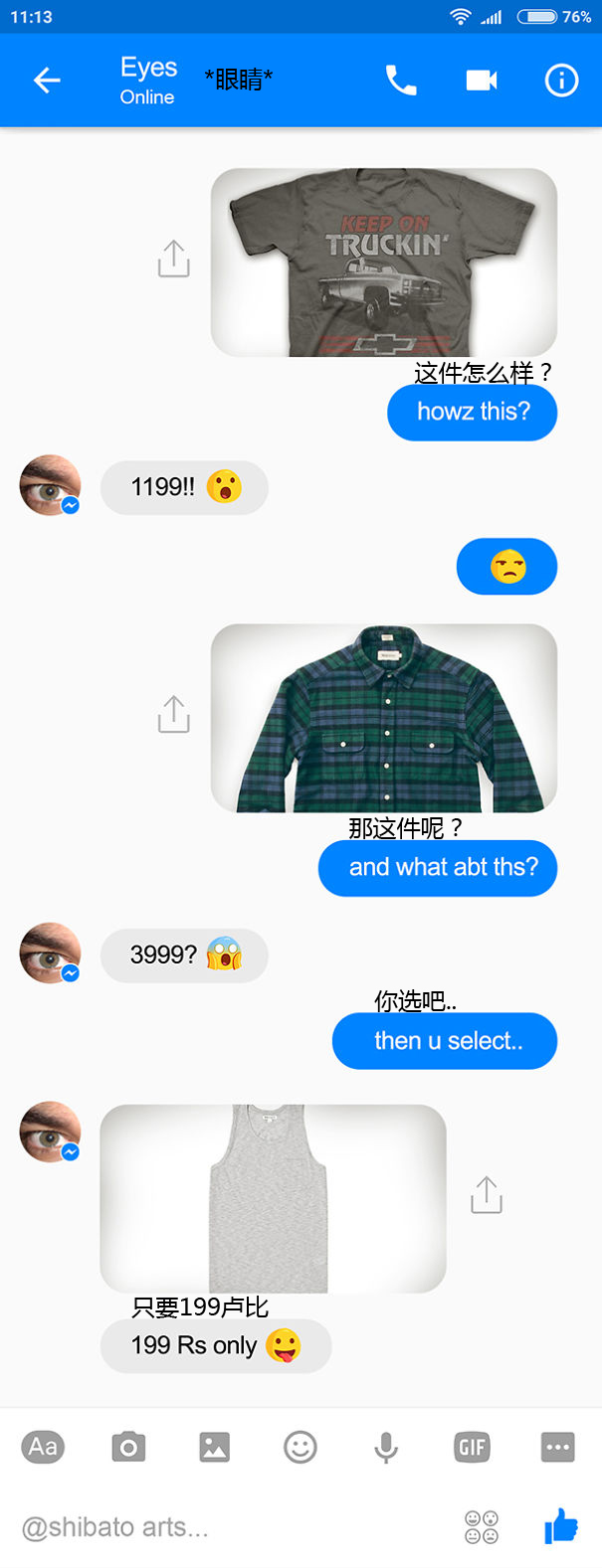Open the Keep On Truckin' t-shirt image

[383, 261]
